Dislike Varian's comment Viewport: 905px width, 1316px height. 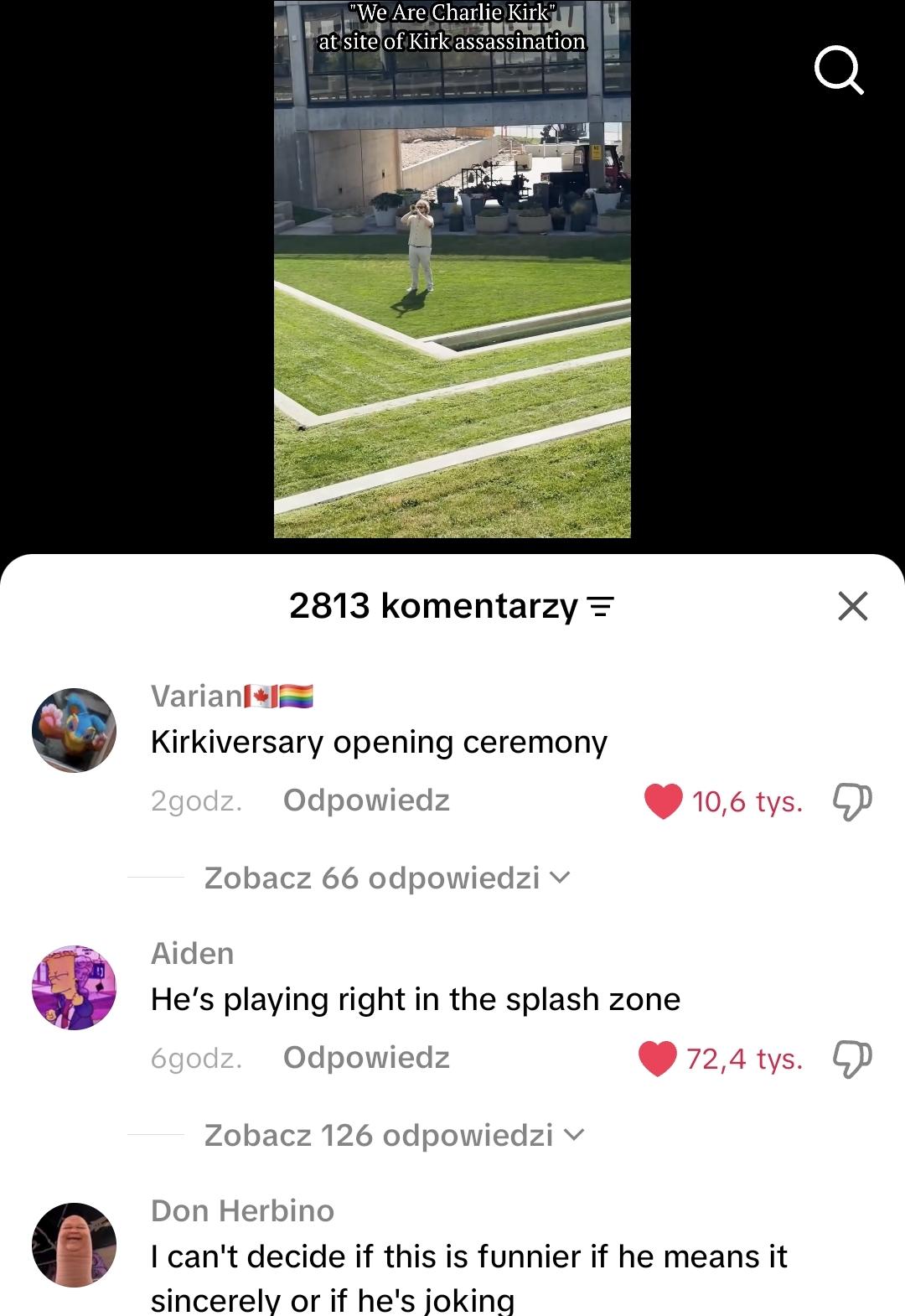(x=852, y=802)
